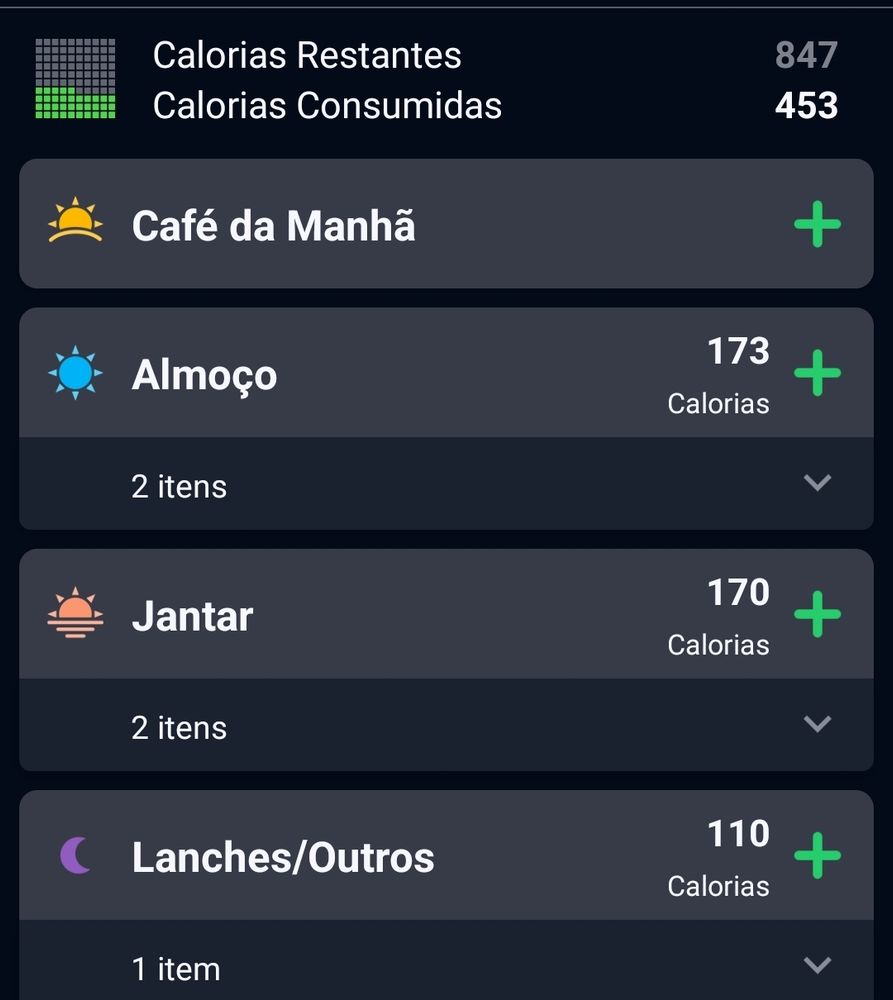Open the Almoço meal
Viewport: 893px width, 1000px height.
coord(205,375)
